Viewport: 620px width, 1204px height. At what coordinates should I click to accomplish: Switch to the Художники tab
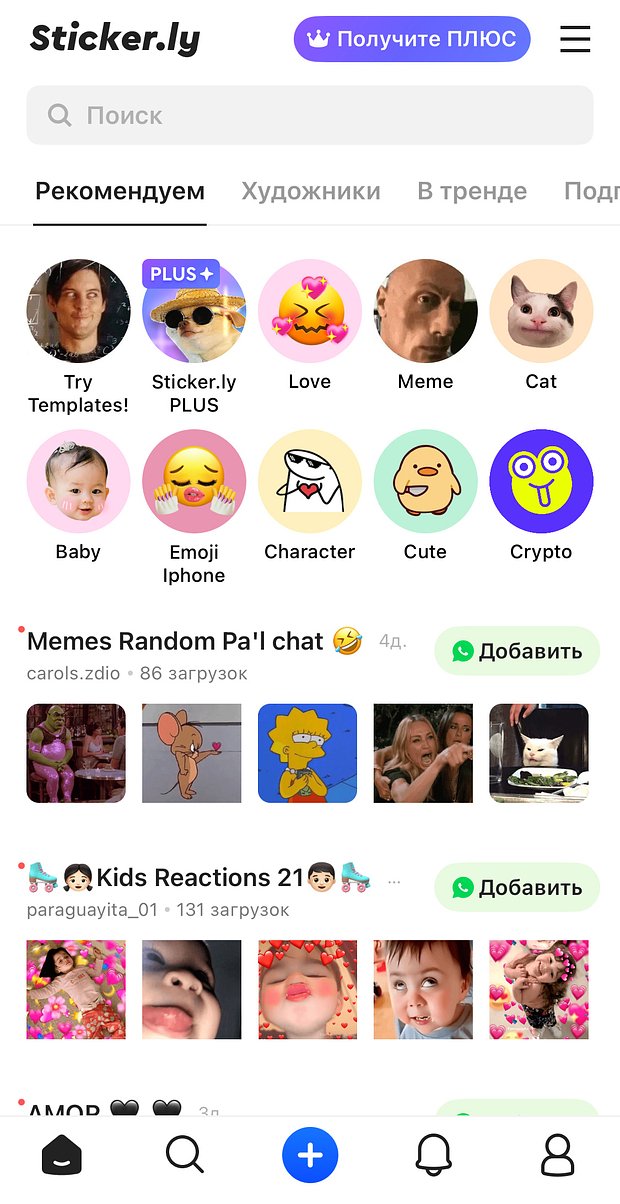click(x=310, y=191)
